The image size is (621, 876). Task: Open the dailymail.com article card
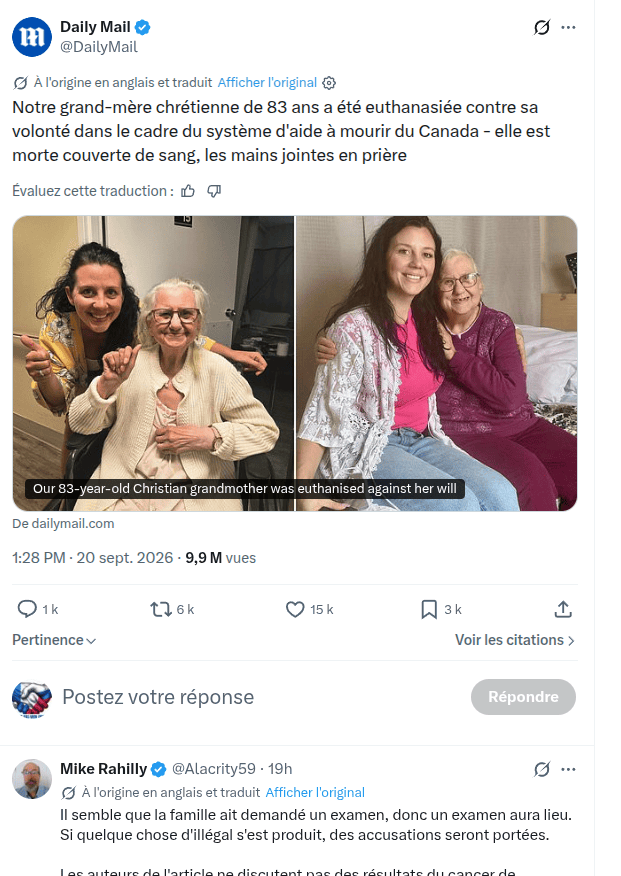tap(295, 363)
